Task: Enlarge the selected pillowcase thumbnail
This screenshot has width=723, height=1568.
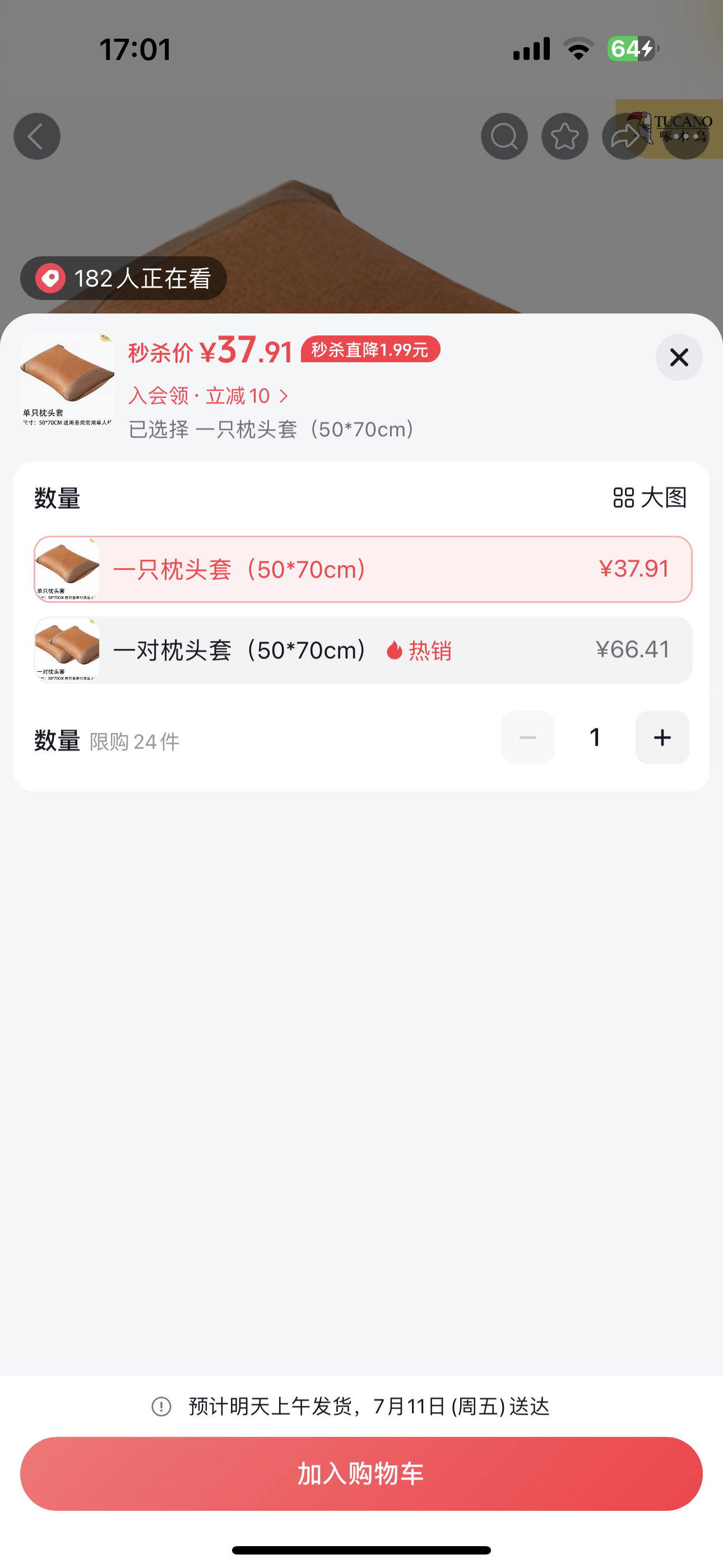Action: pyautogui.click(x=67, y=380)
